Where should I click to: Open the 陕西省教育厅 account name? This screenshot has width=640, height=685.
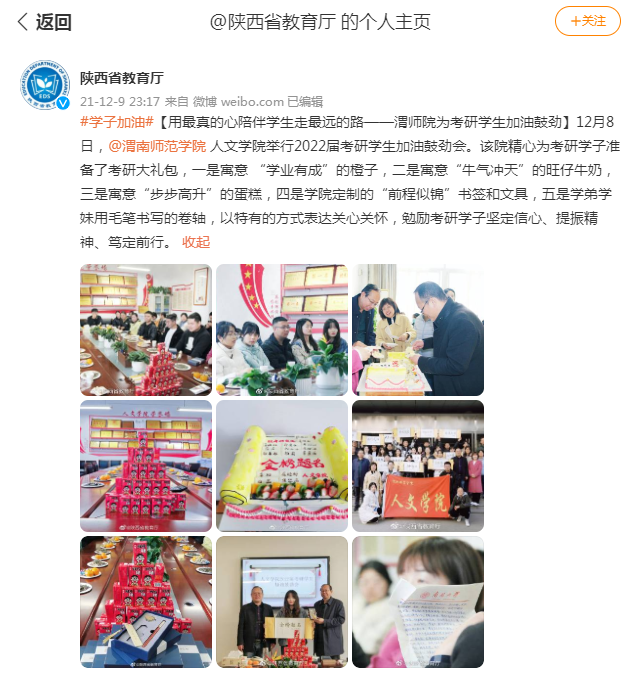pos(122,77)
